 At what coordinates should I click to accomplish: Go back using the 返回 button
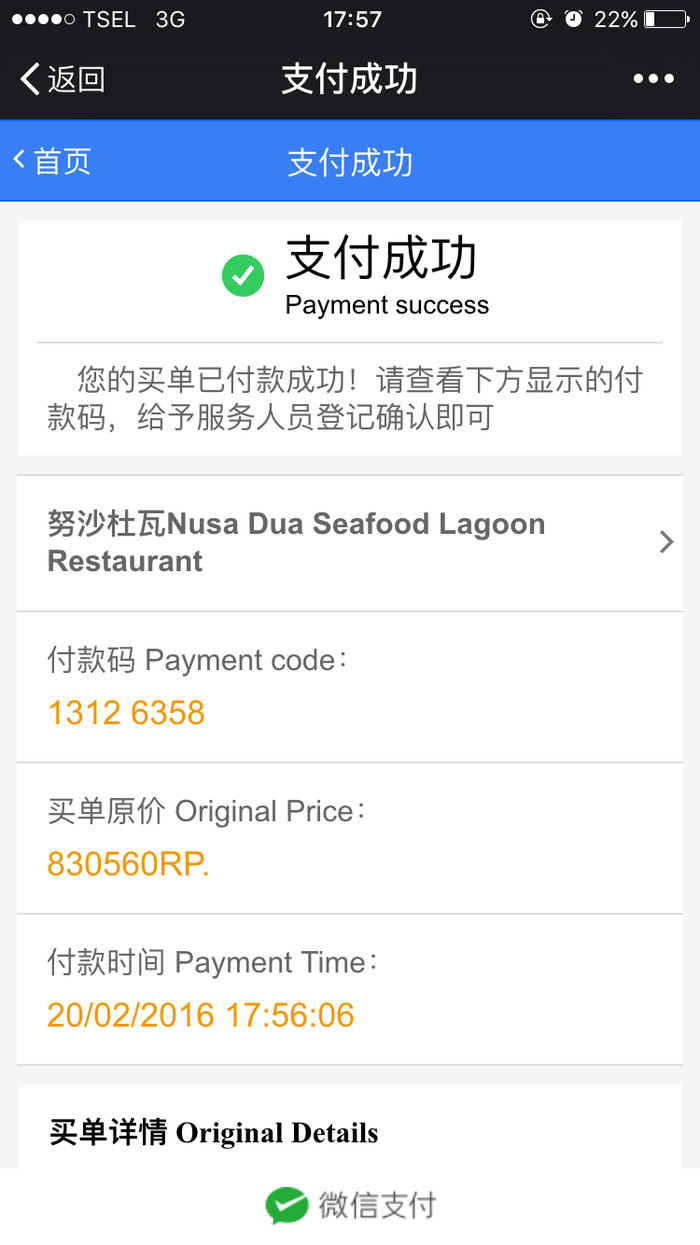click(x=62, y=79)
